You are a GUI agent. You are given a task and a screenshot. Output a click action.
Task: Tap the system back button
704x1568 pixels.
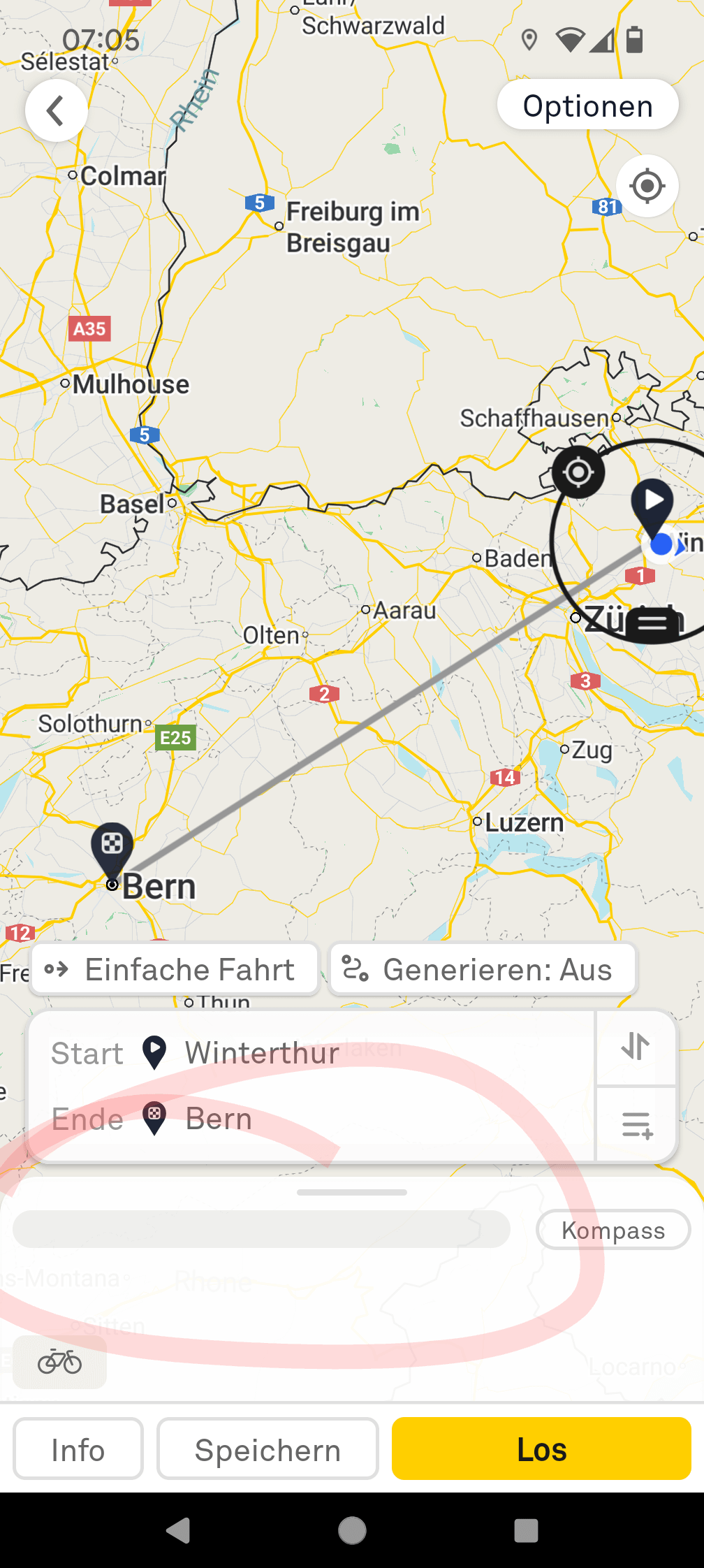coord(178,1530)
